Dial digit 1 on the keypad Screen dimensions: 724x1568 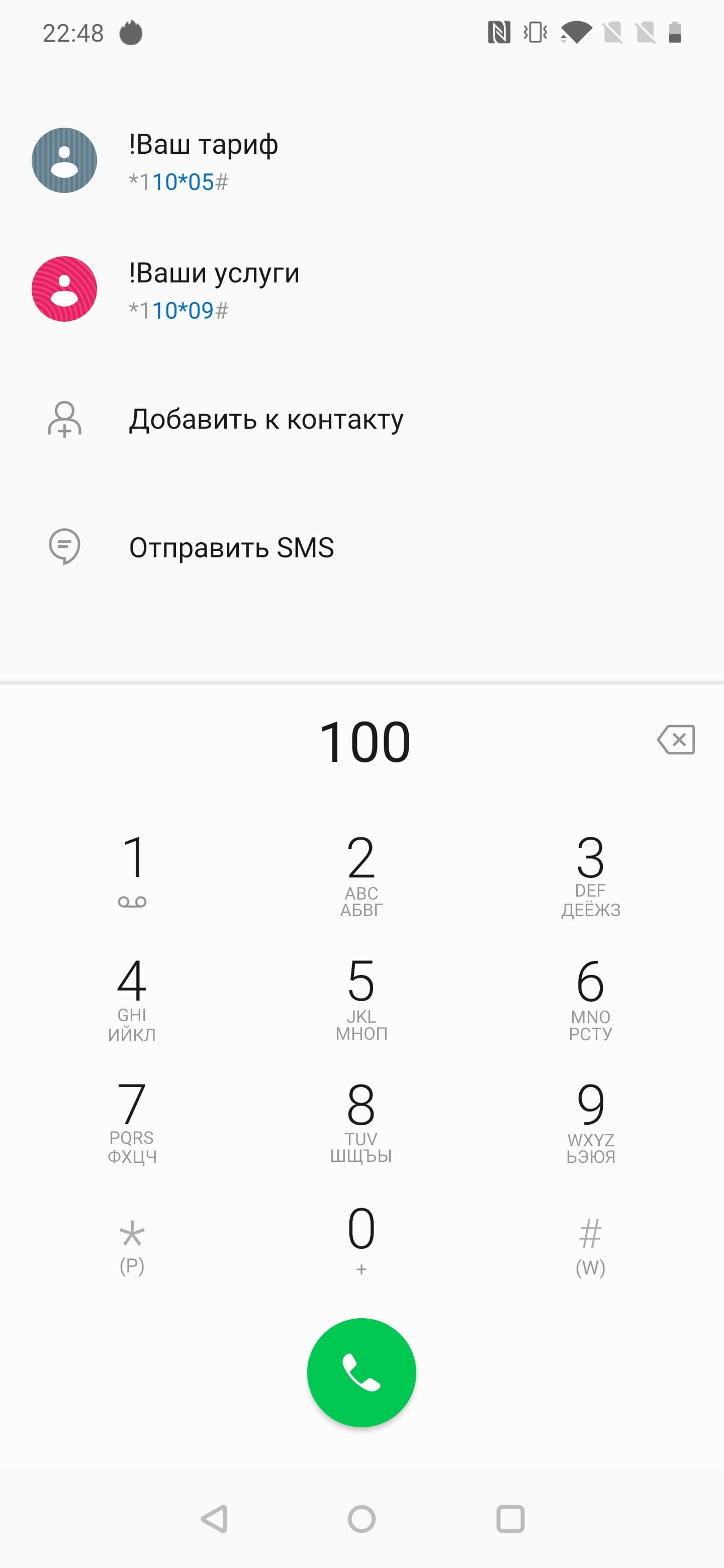pyautogui.click(x=132, y=869)
